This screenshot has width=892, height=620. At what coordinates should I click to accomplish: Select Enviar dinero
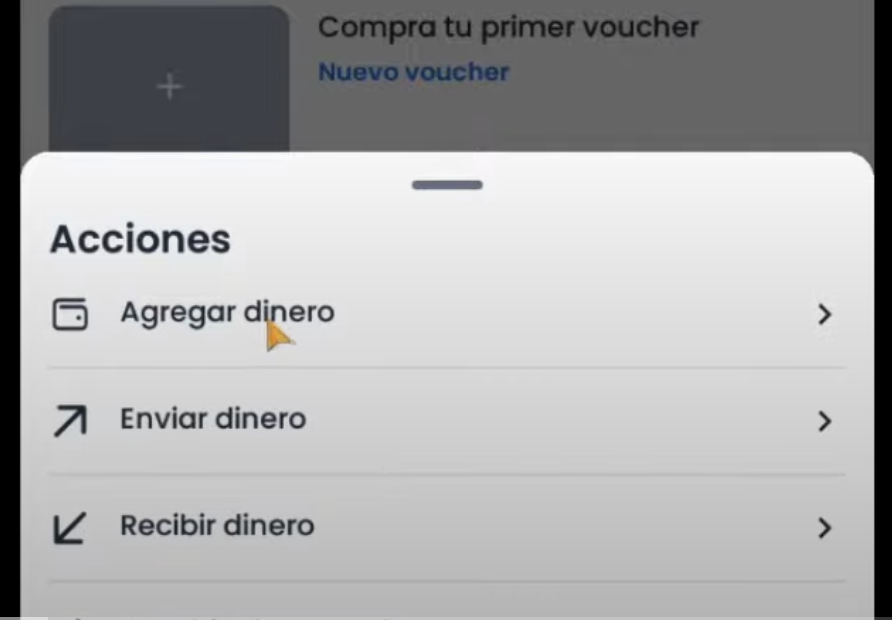(x=213, y=419)
